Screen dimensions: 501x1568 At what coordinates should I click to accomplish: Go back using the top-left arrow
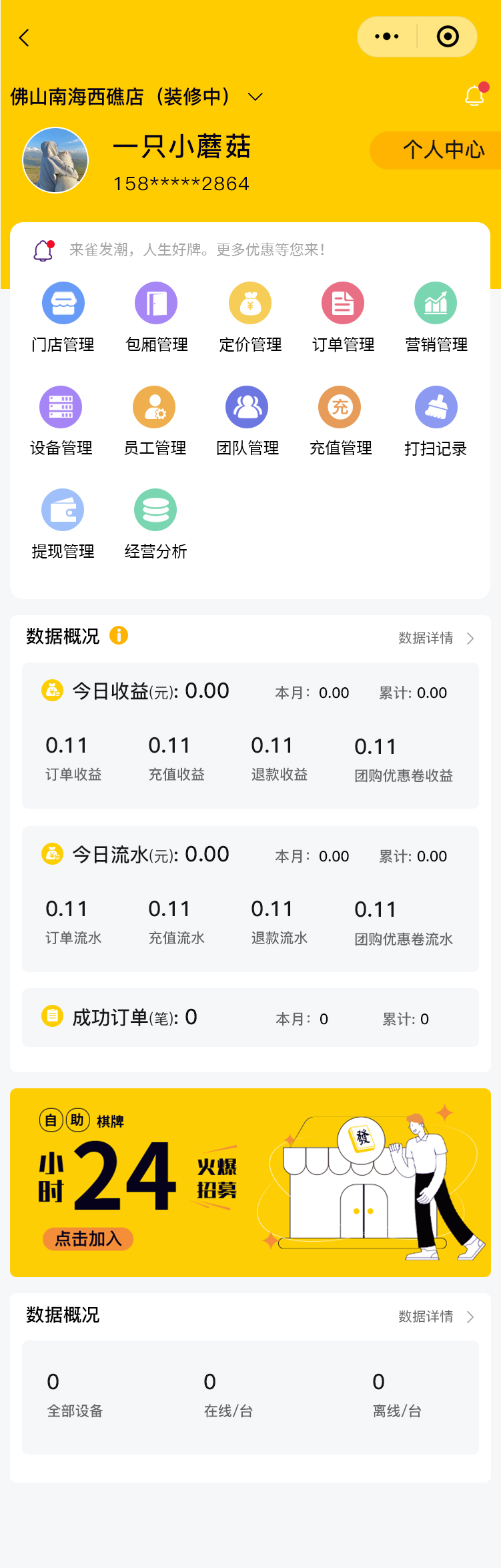pyautogui.click(x=25, y=38)
